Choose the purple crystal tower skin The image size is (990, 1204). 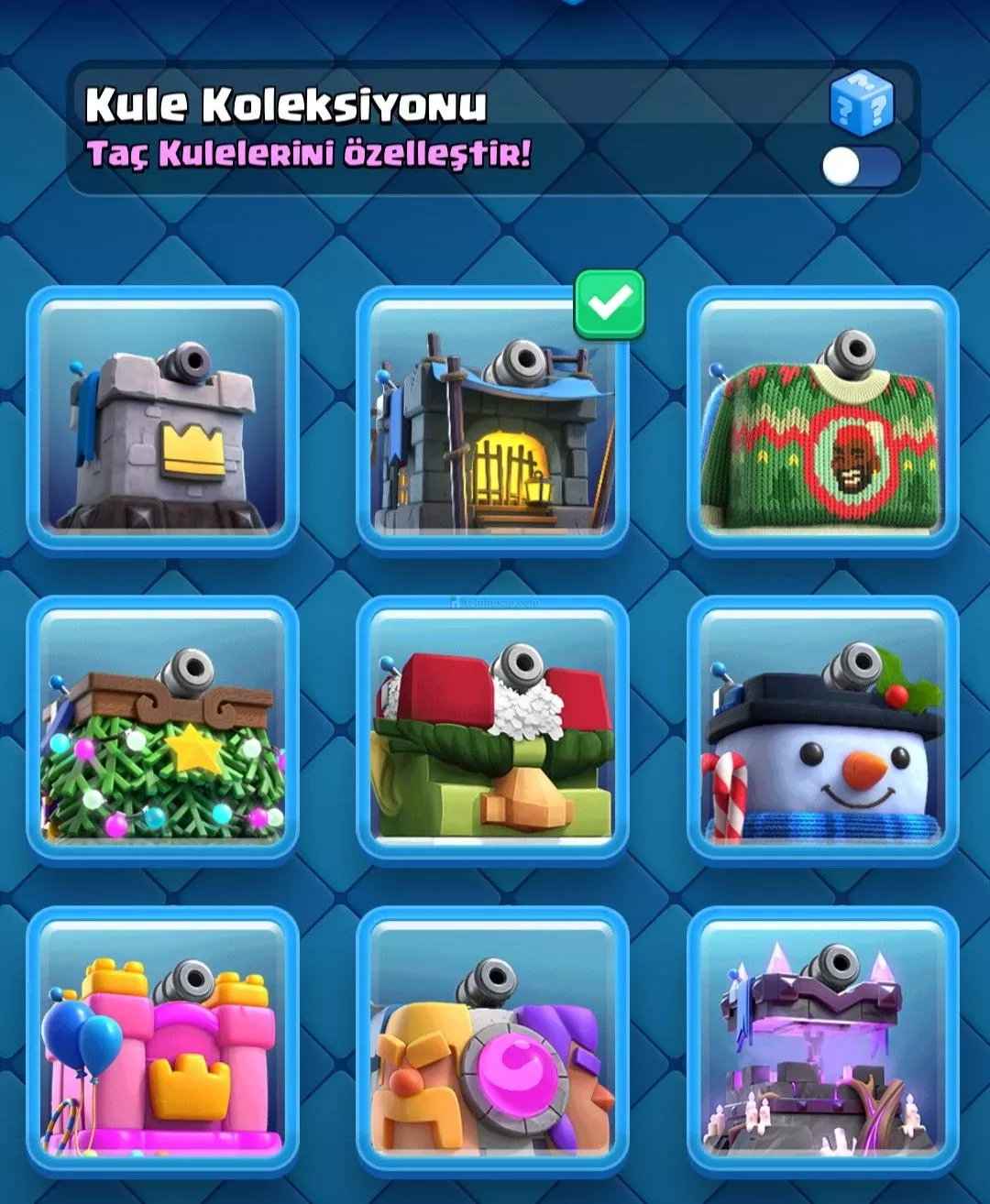click(x=822, y=1042)
